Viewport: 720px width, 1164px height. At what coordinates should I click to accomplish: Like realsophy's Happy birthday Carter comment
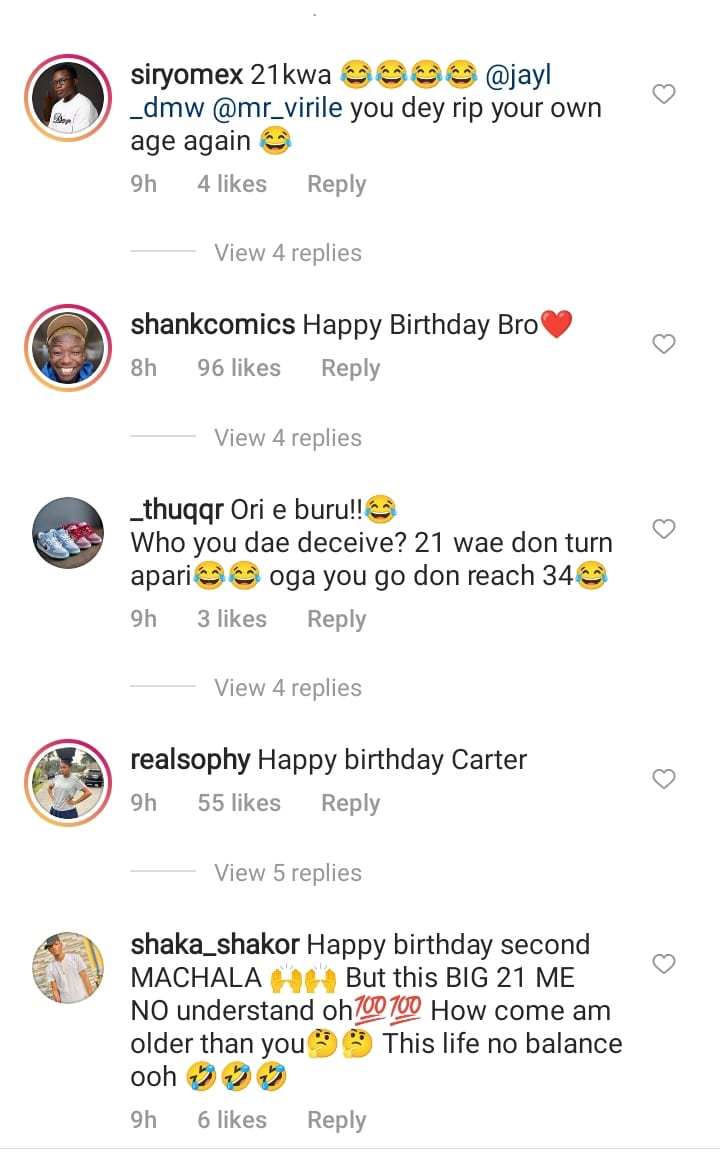tap(664, 778)
